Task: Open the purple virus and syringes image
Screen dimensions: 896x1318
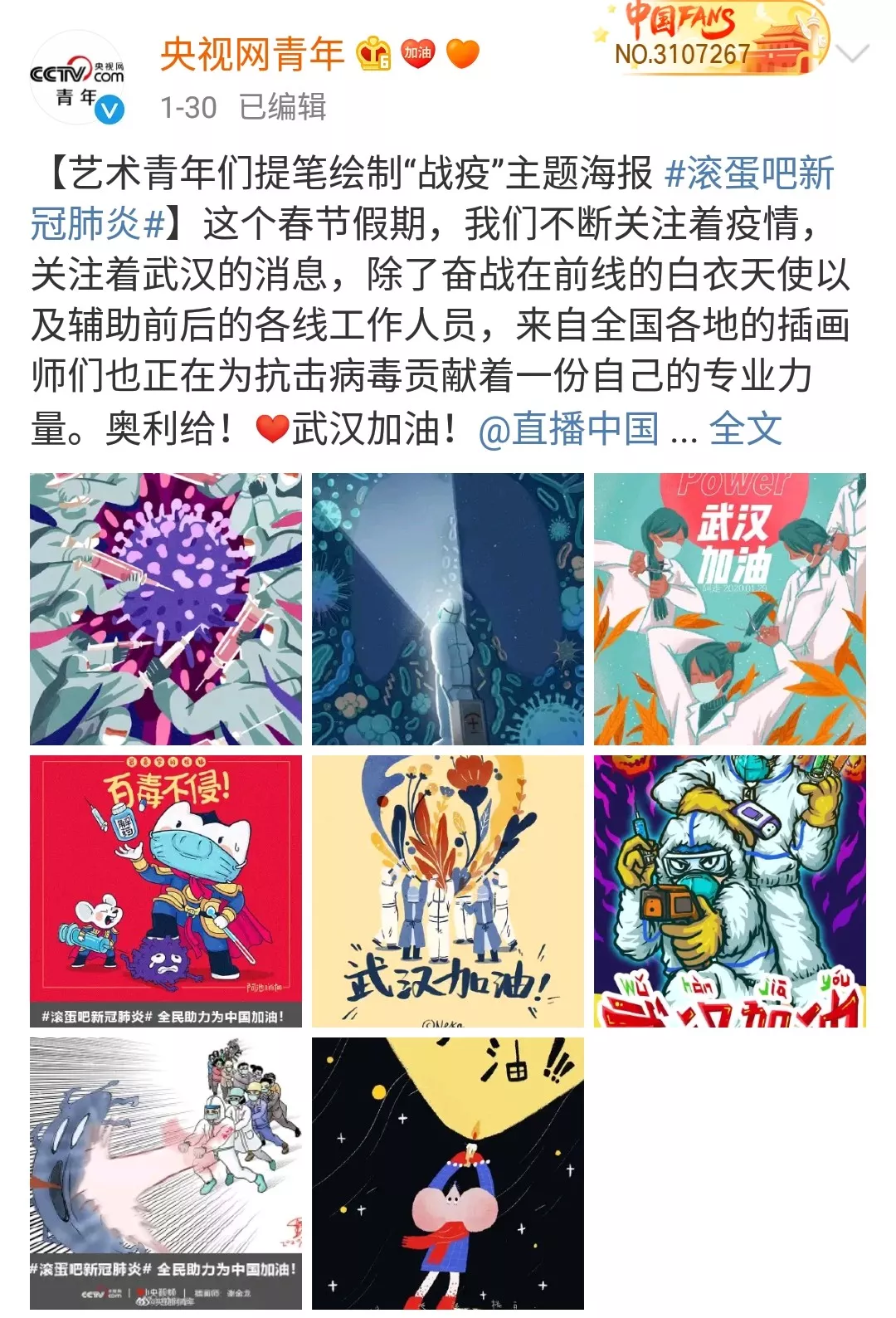Action: click(x=166, y=609)
